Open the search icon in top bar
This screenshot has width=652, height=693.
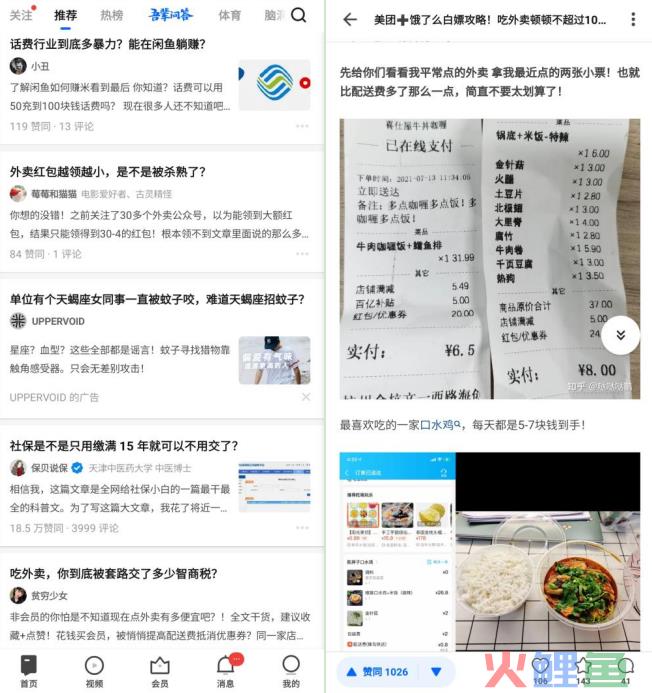[298, 16]
